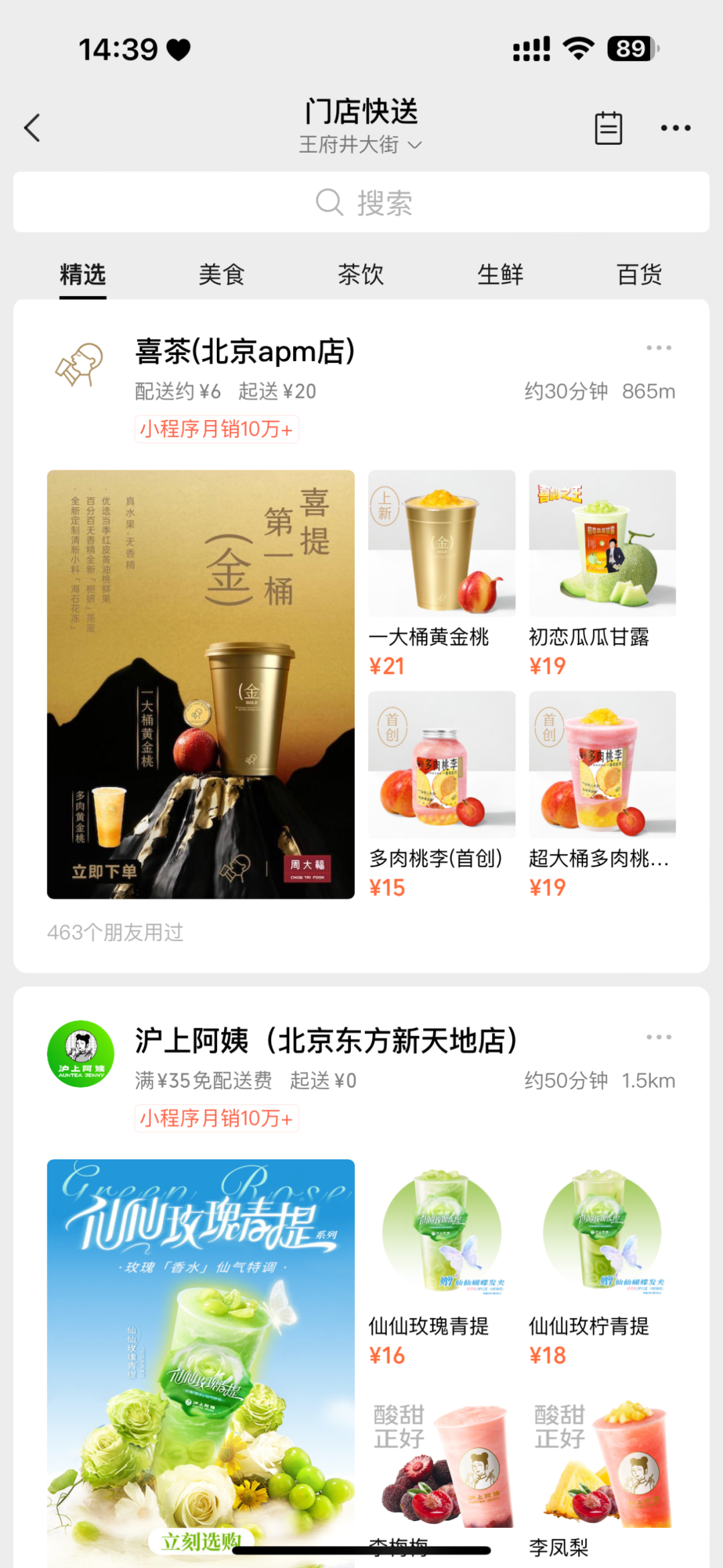Screen dimensions: 723x1568
Task: Open the top-right more options menu
Action: tap(675, 127)
